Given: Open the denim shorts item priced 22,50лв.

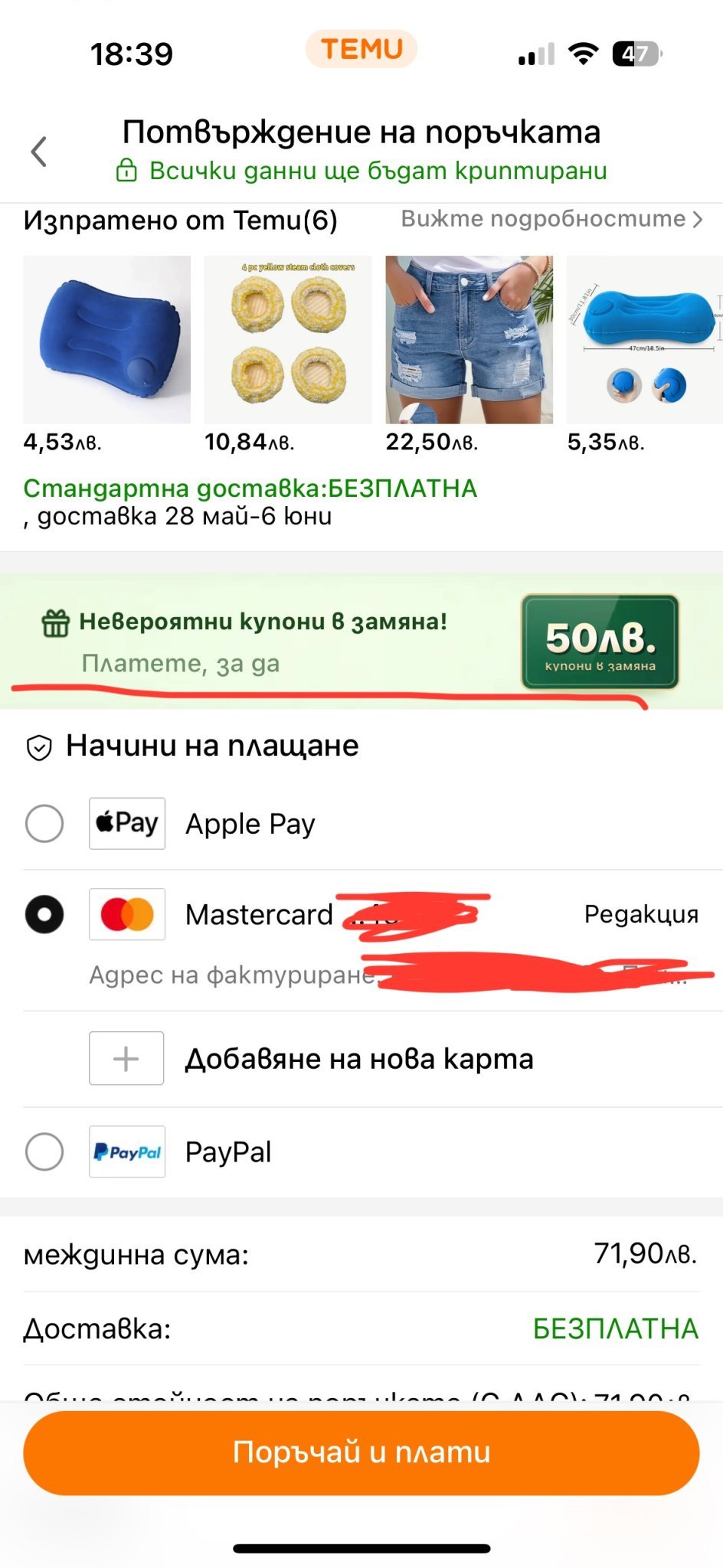Looking at the screenshot, I should click(x=469, y=339).
